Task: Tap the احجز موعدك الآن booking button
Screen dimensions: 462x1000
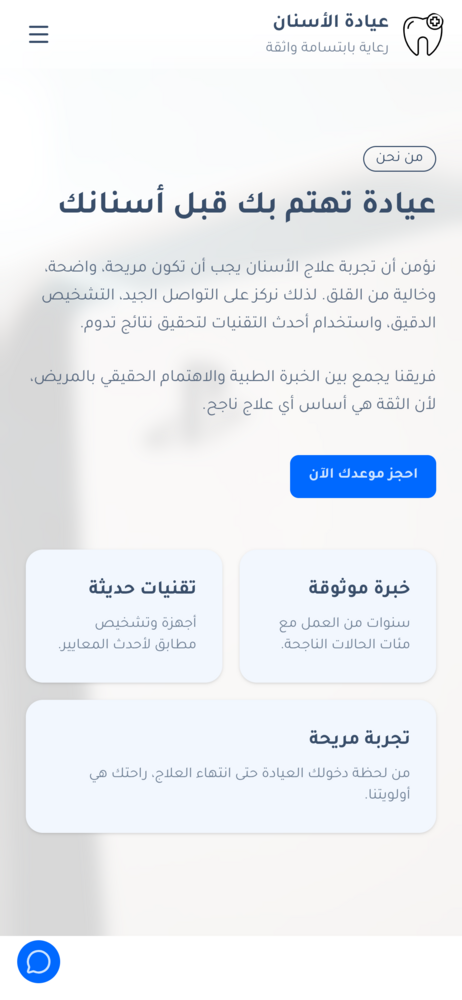Action: [362, 476]
